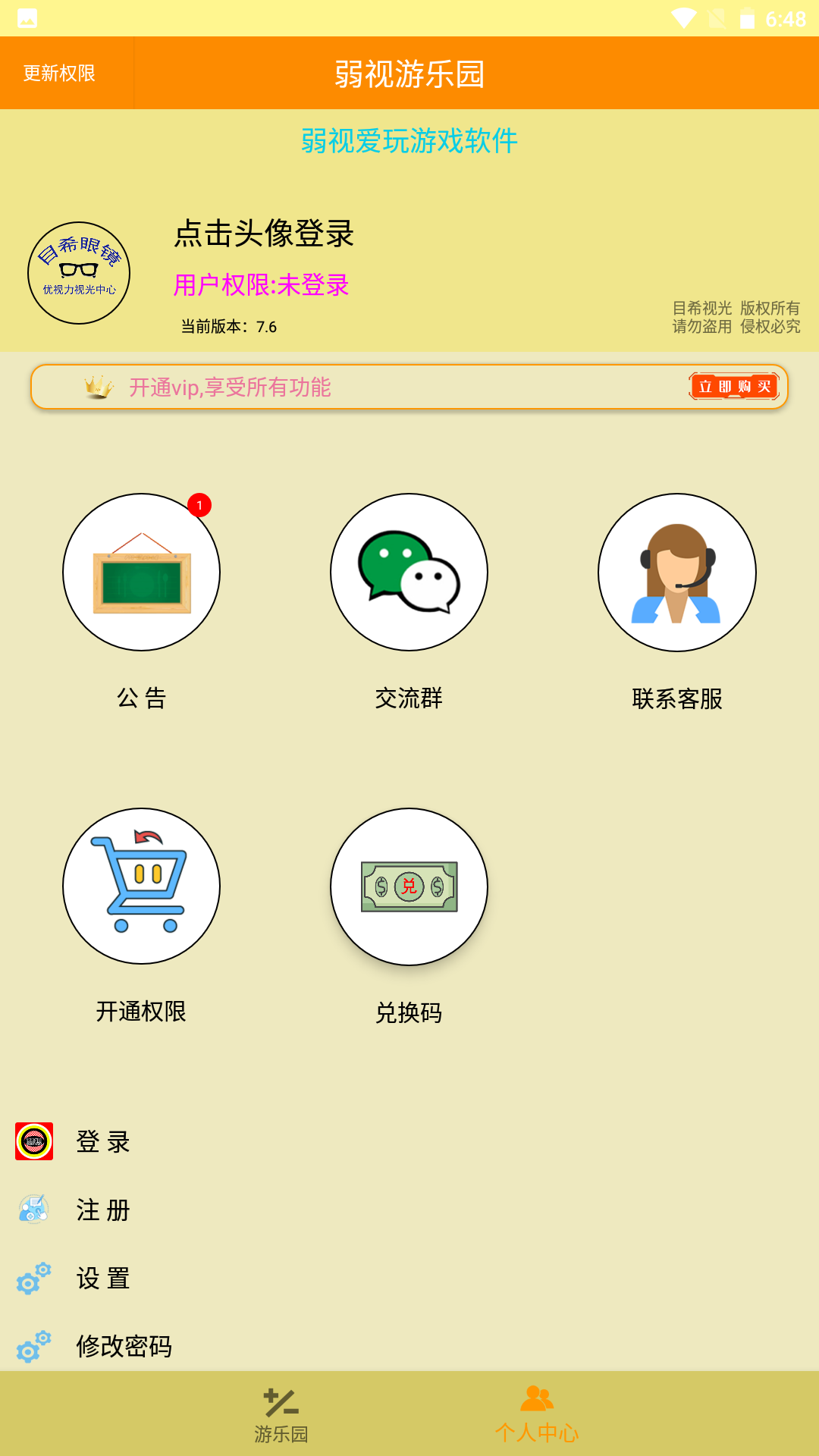The width and height of the screenshot is (819, 1456).
Task: Click 更新权限 in the top bar
Action: [x=59, y=72]
